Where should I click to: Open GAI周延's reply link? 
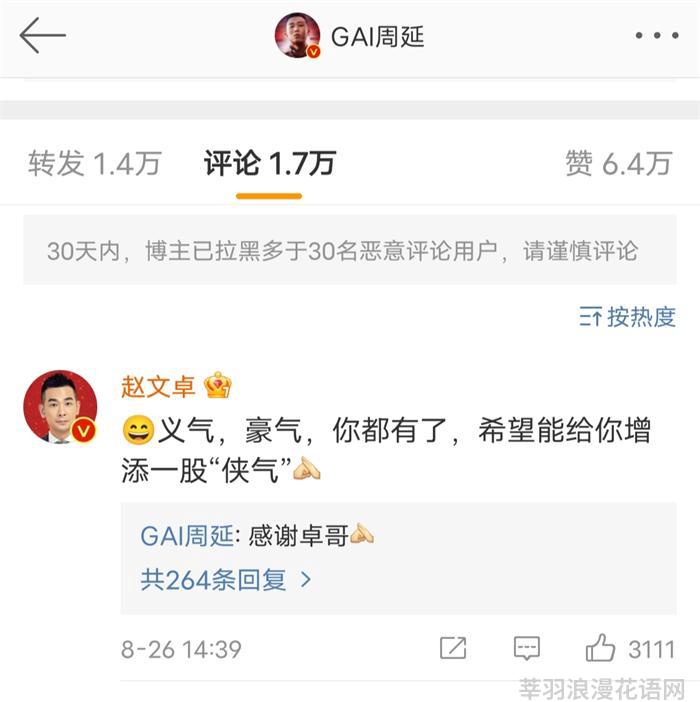tap(187, 536)
